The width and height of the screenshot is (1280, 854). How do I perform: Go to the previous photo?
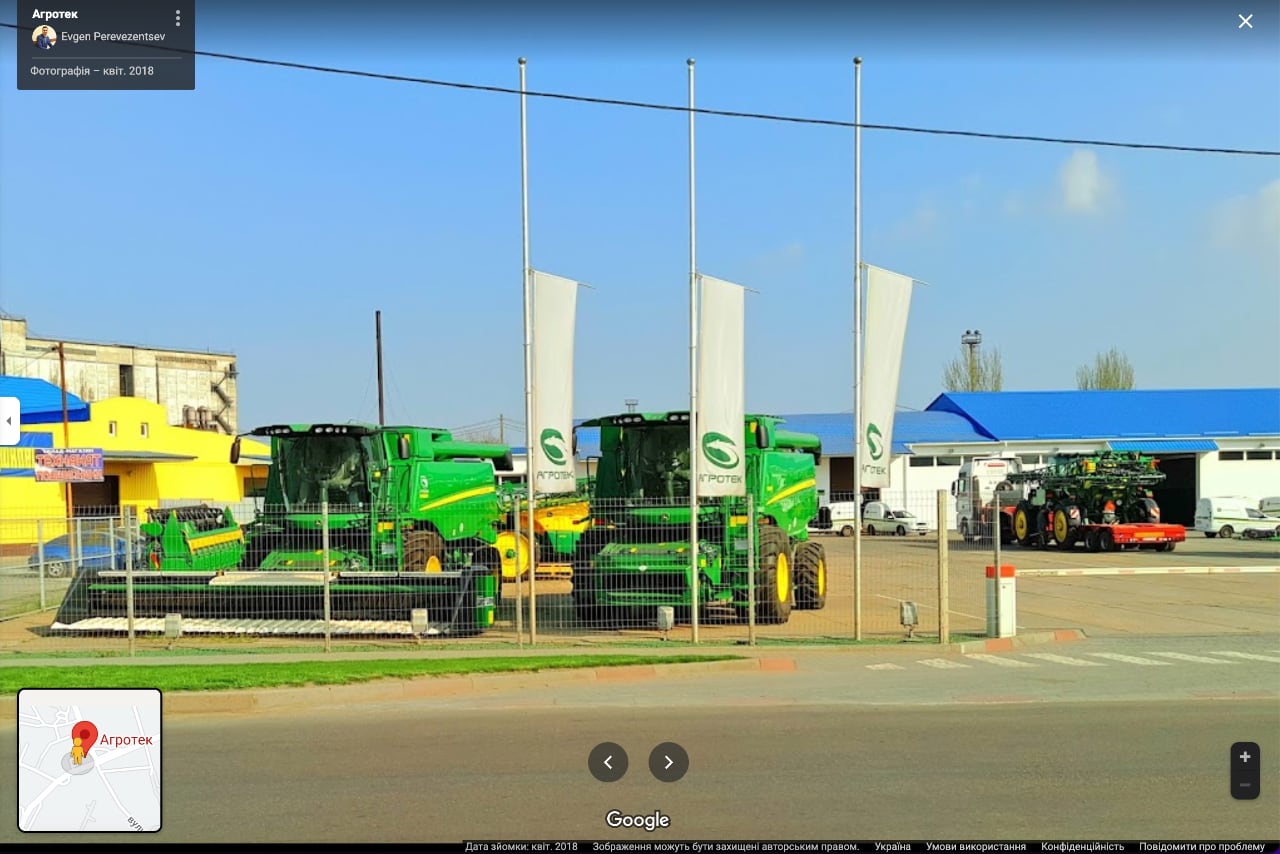[x=608, y=762]
